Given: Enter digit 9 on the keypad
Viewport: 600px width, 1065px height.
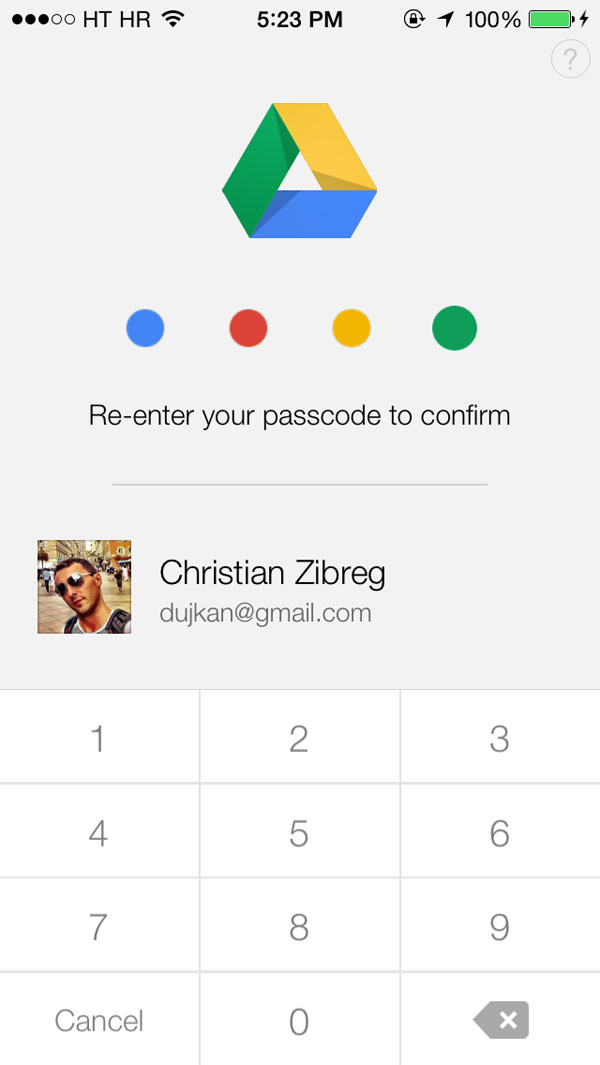Looking at the screenshot, I should 500,926.
